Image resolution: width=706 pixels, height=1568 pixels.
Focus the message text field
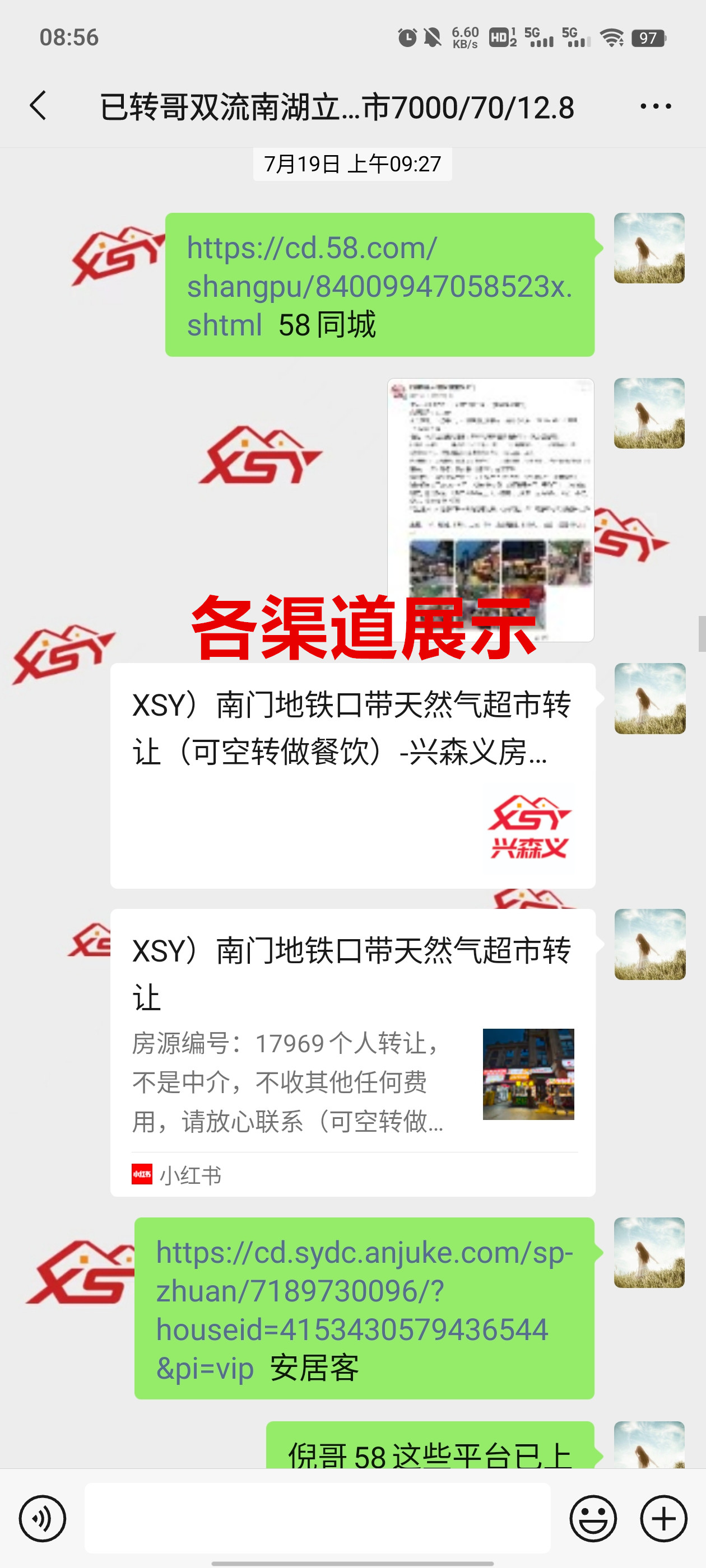(x=317, y=1518)
